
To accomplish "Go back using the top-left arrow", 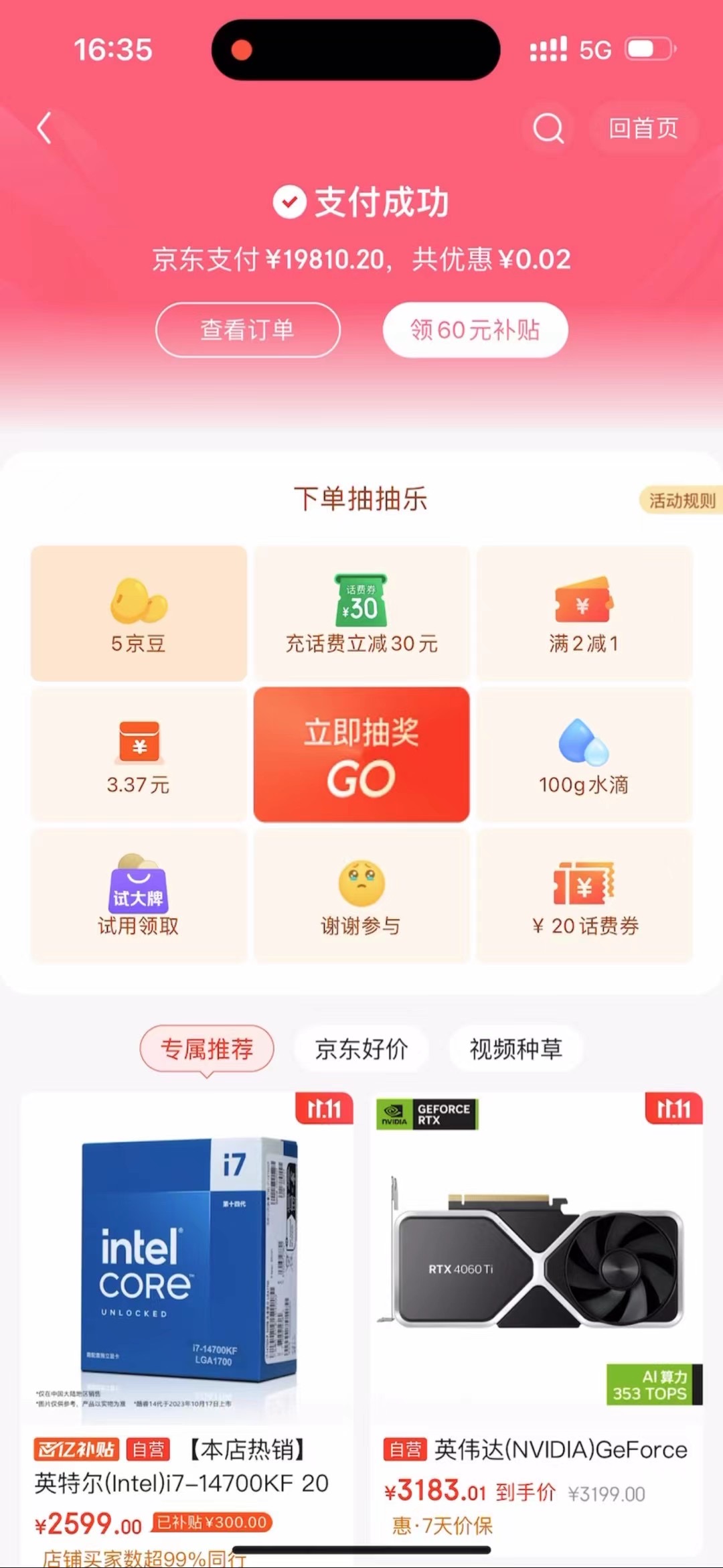I will [44, 128].
